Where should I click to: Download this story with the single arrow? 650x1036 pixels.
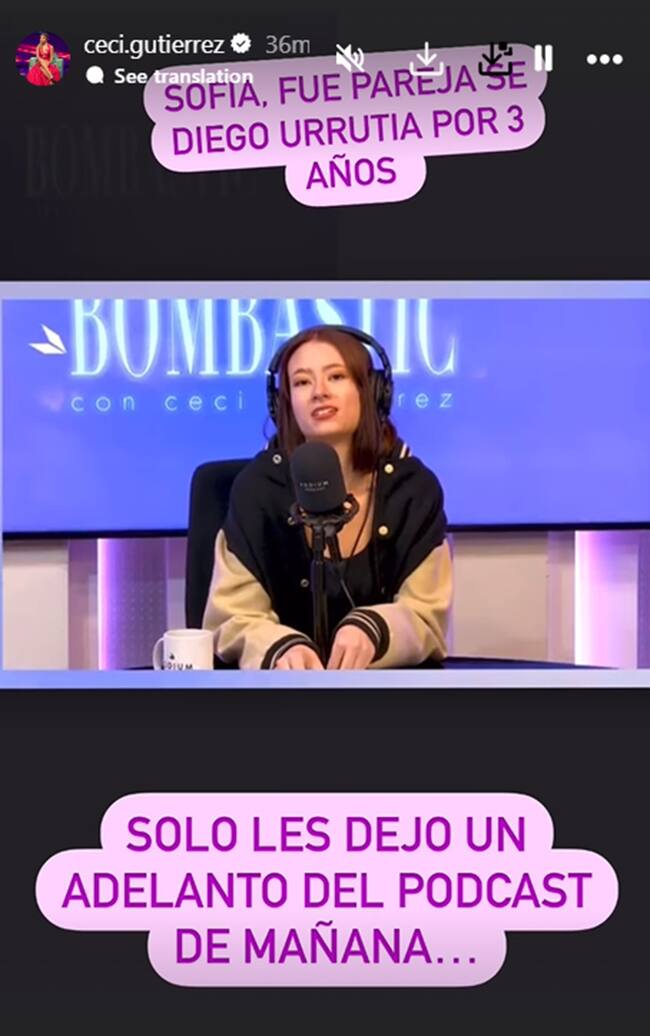coord(427,58)
